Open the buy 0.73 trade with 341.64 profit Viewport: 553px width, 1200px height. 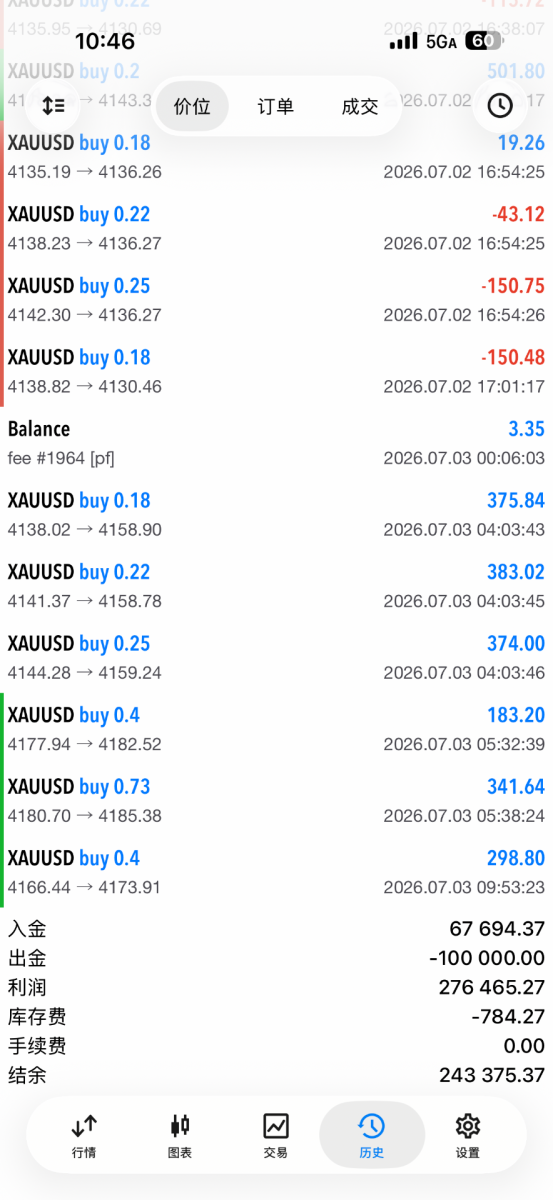[276, 801]
